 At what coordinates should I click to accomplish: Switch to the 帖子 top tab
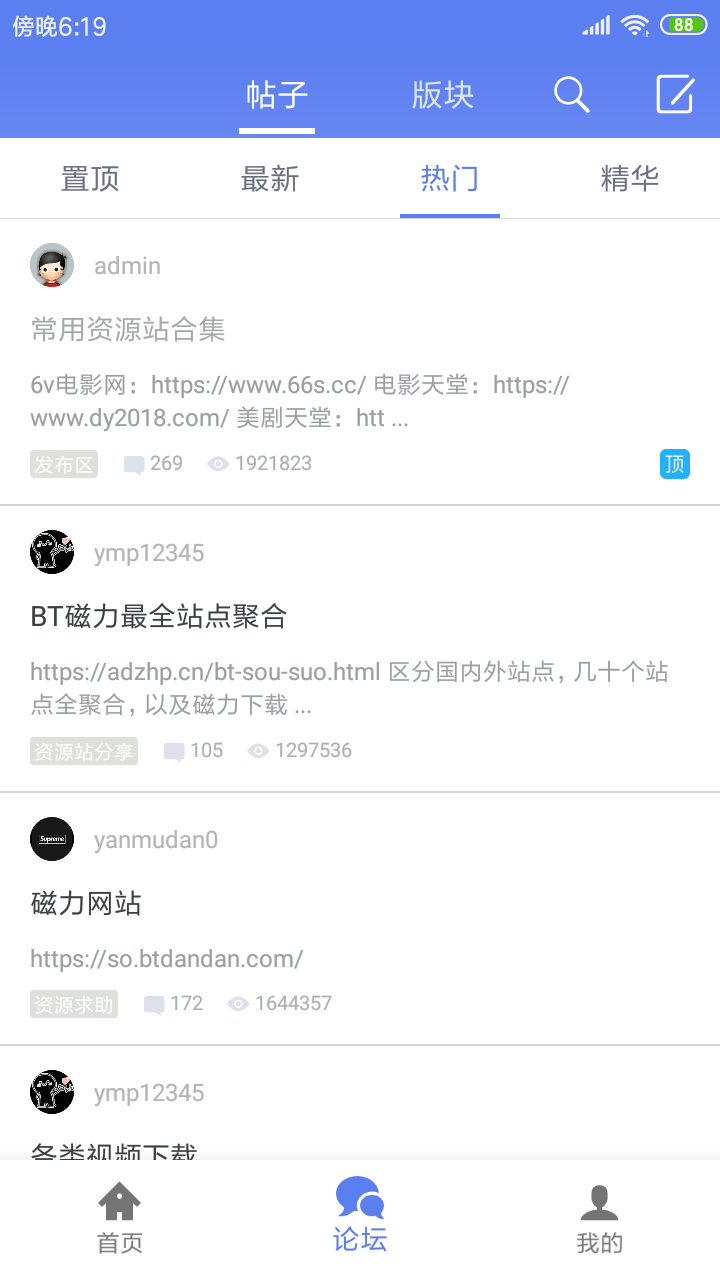[x=277, y=96]
